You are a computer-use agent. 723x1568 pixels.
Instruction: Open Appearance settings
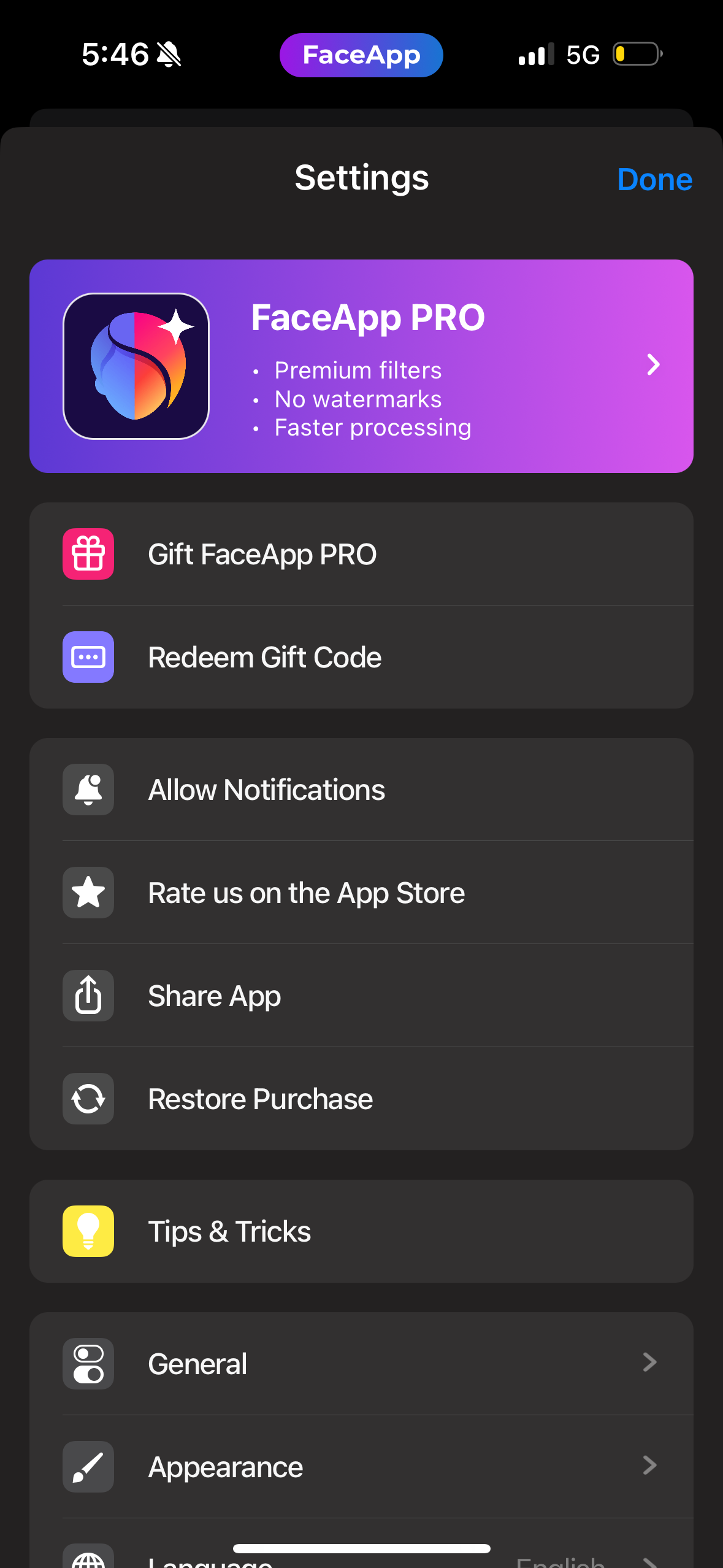coord(361,1467)
